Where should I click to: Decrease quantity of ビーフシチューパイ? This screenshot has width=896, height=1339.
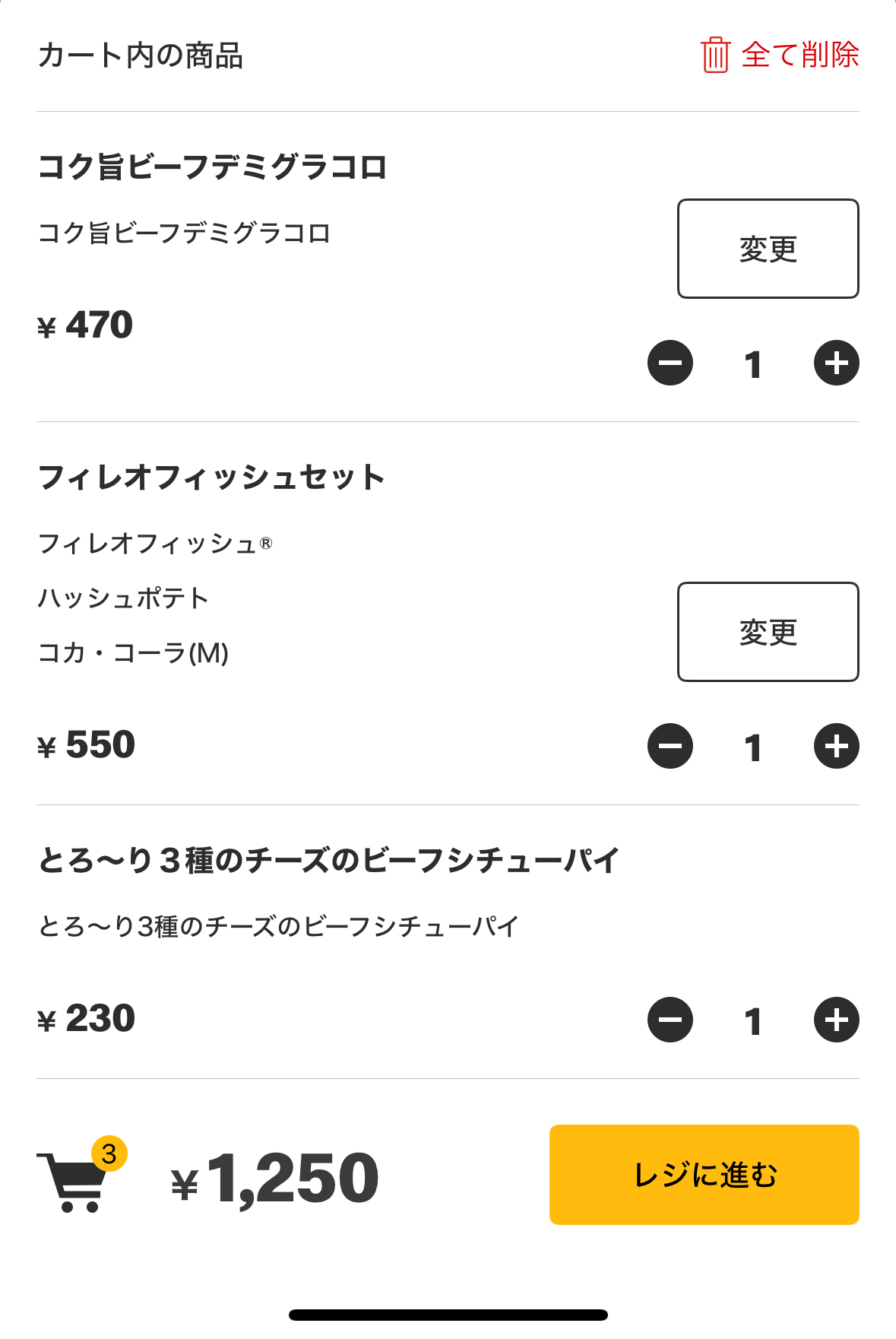click(x=670, y=1020)
